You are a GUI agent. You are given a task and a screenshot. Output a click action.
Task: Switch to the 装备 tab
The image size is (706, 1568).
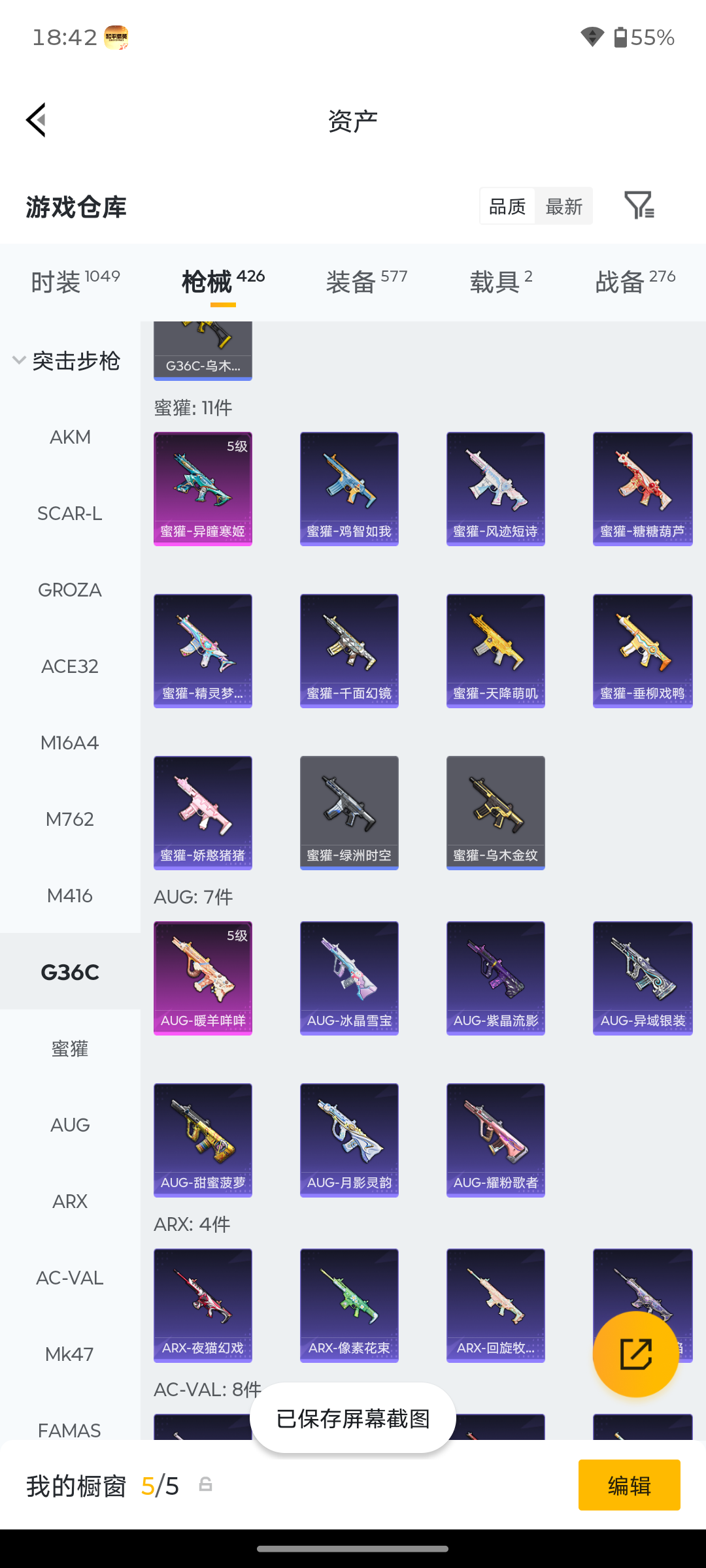click(366, 282)
